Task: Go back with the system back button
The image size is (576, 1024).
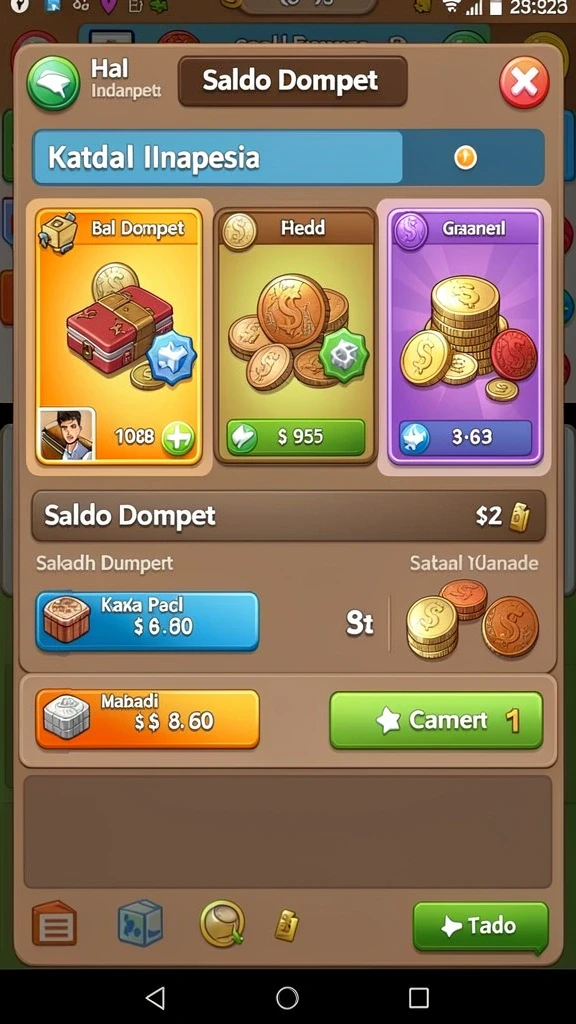Action: 155,997
